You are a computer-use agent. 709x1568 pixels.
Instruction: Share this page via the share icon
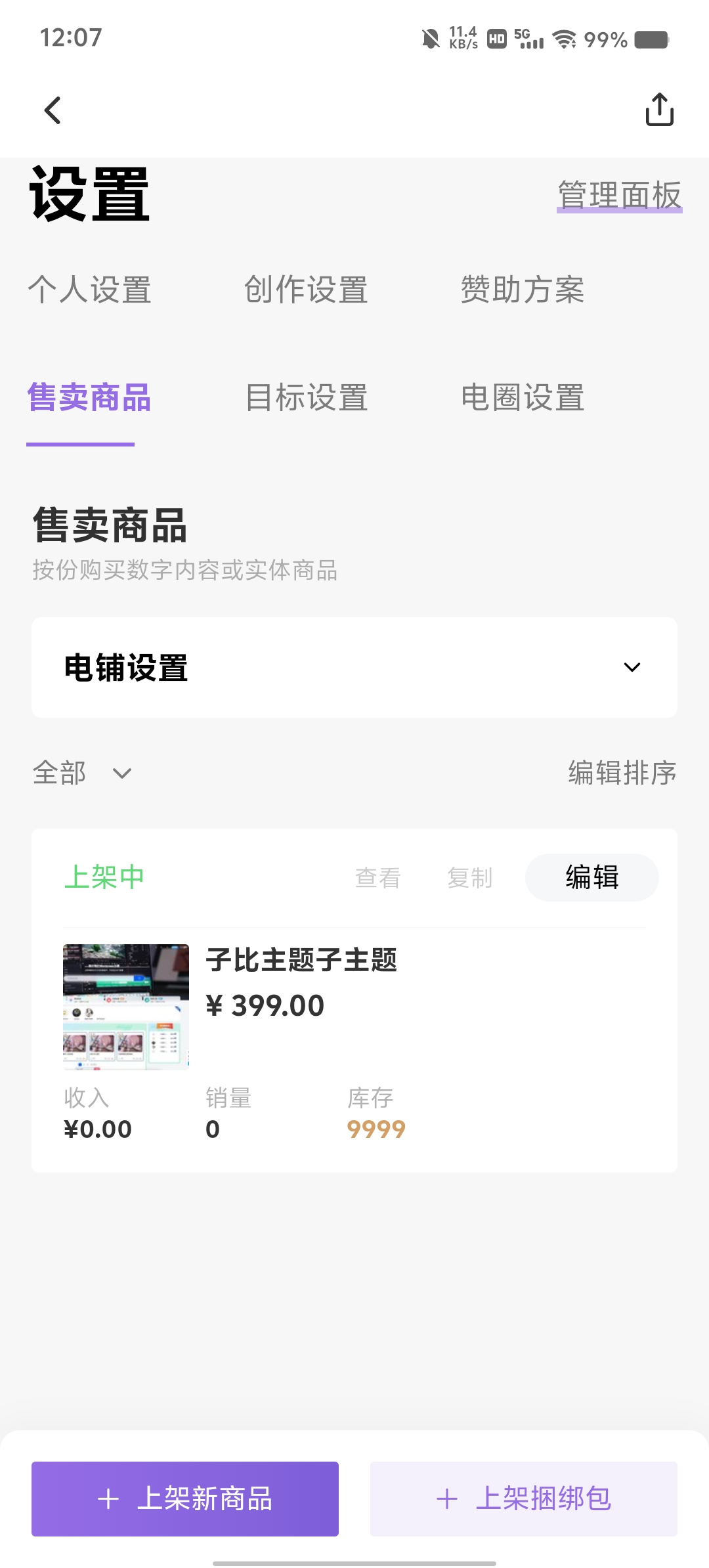pyautogui.click(x=659, y=109)
